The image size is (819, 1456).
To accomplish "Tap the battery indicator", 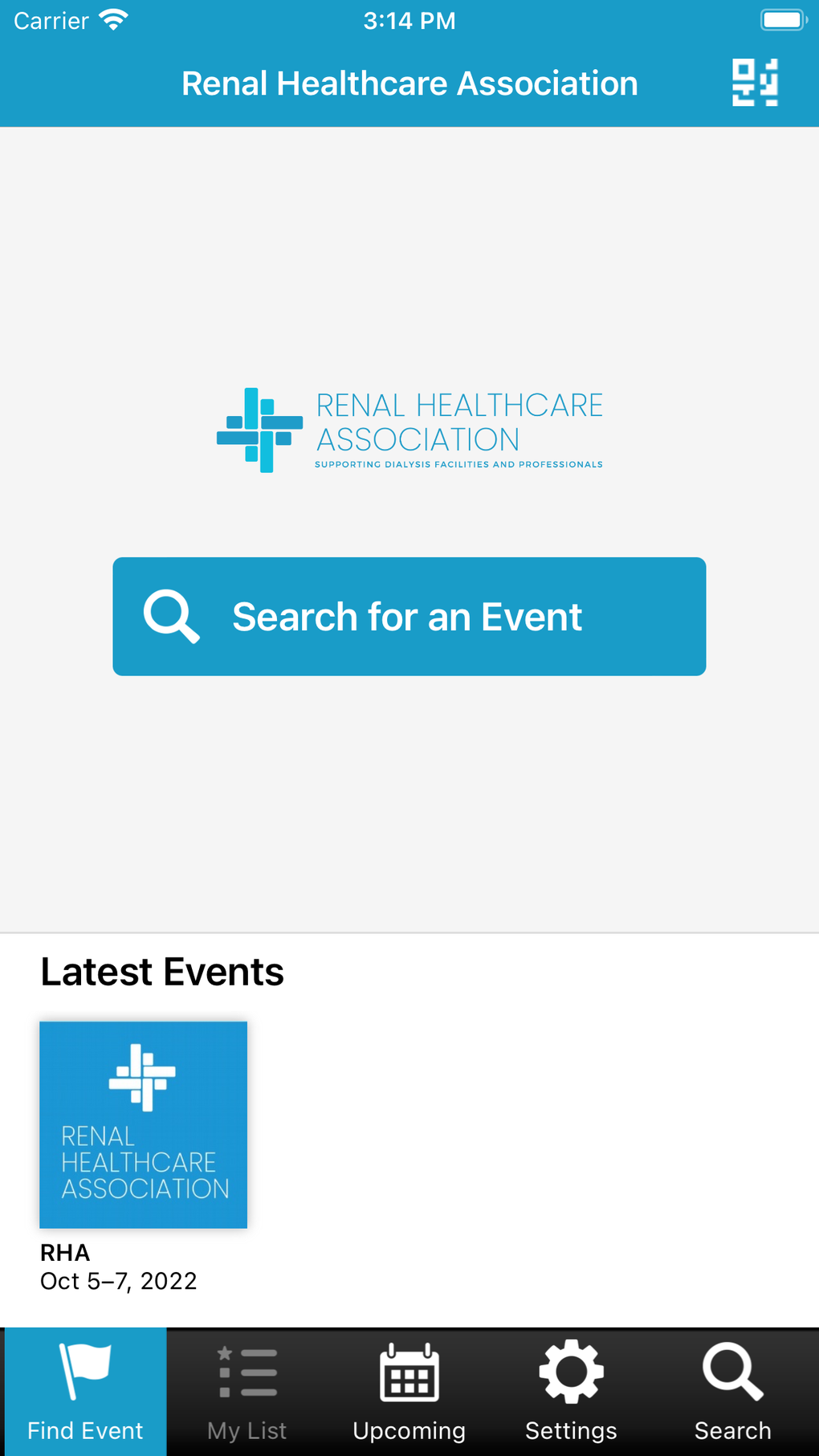I will pos(783,18).
